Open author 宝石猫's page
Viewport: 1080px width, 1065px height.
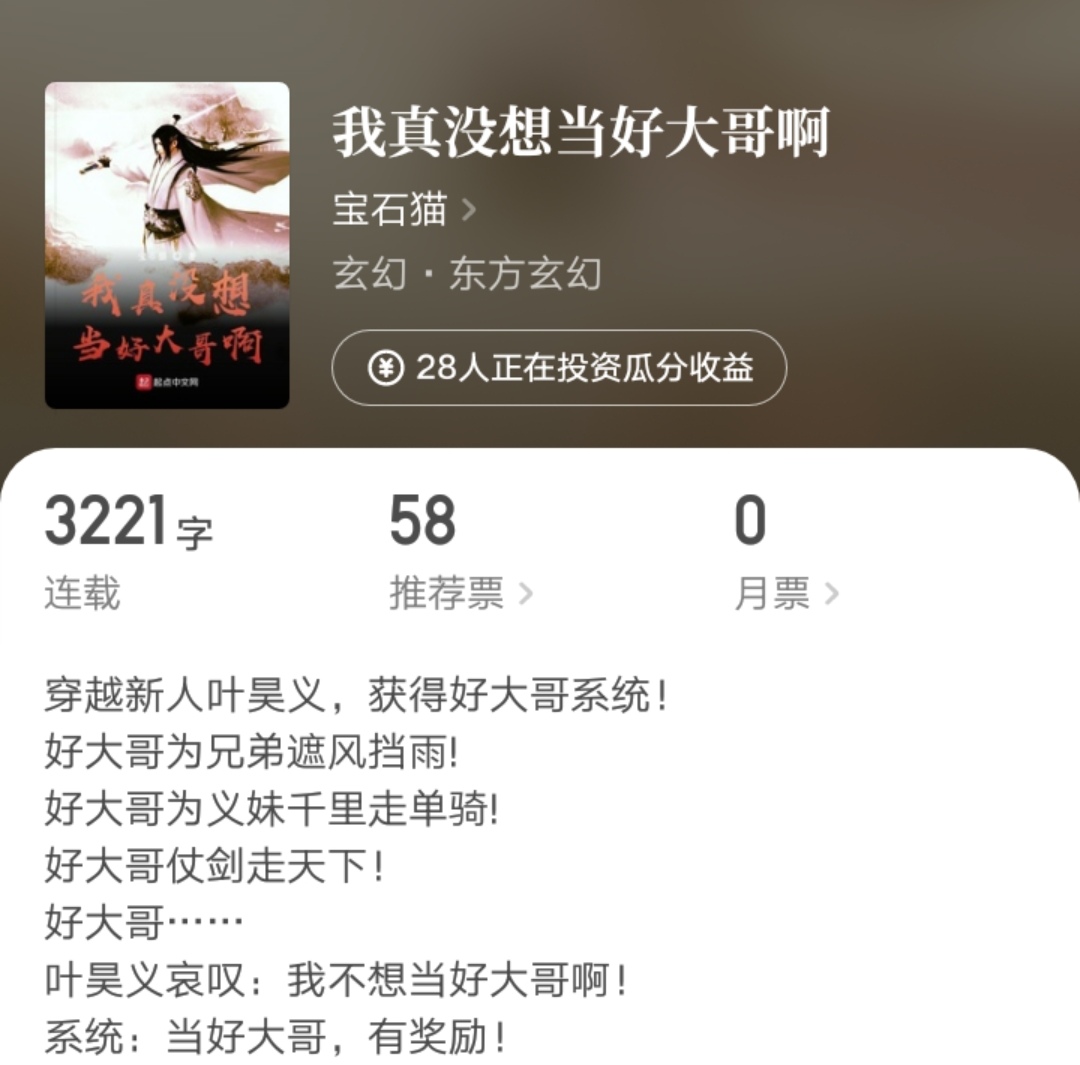pos(404,210)
